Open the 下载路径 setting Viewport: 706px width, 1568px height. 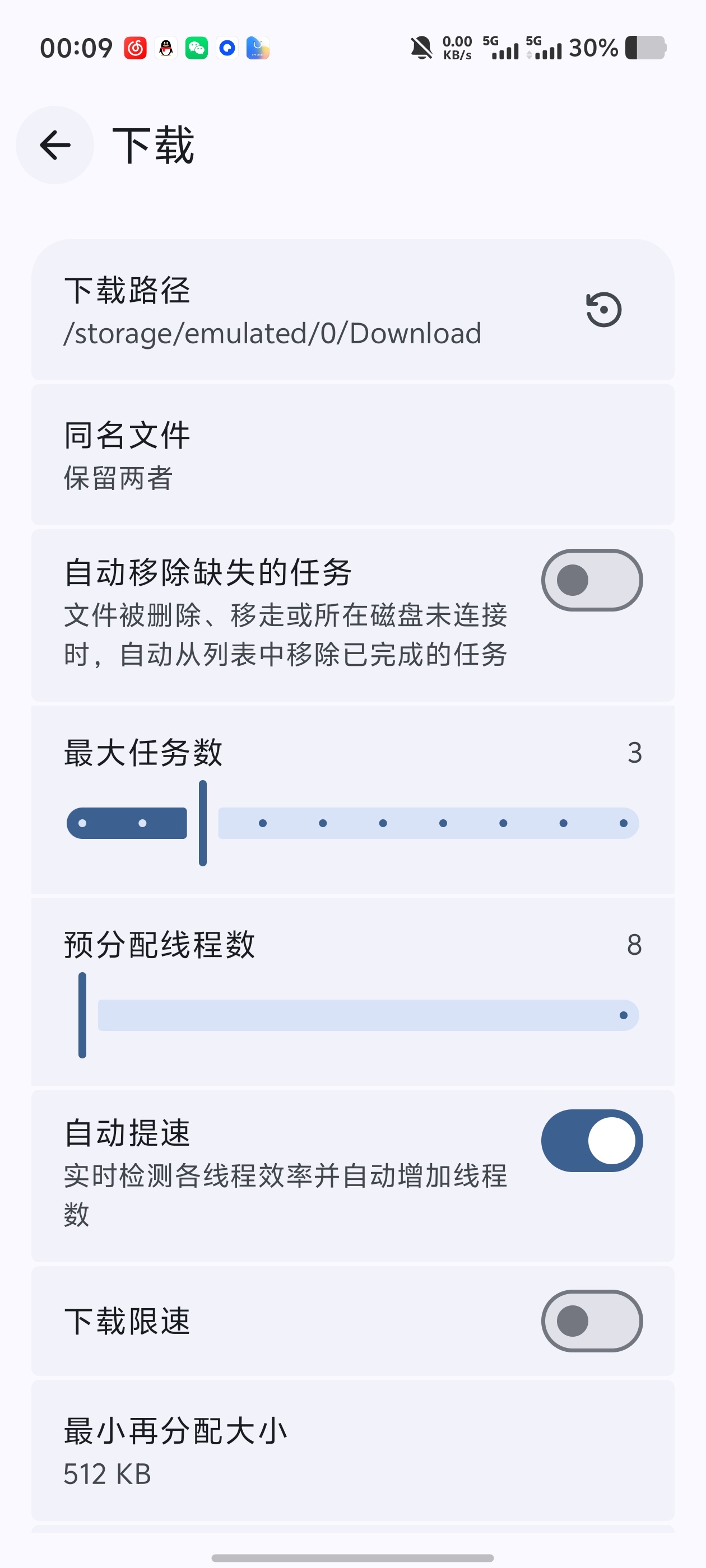click(x=352, y=310)
